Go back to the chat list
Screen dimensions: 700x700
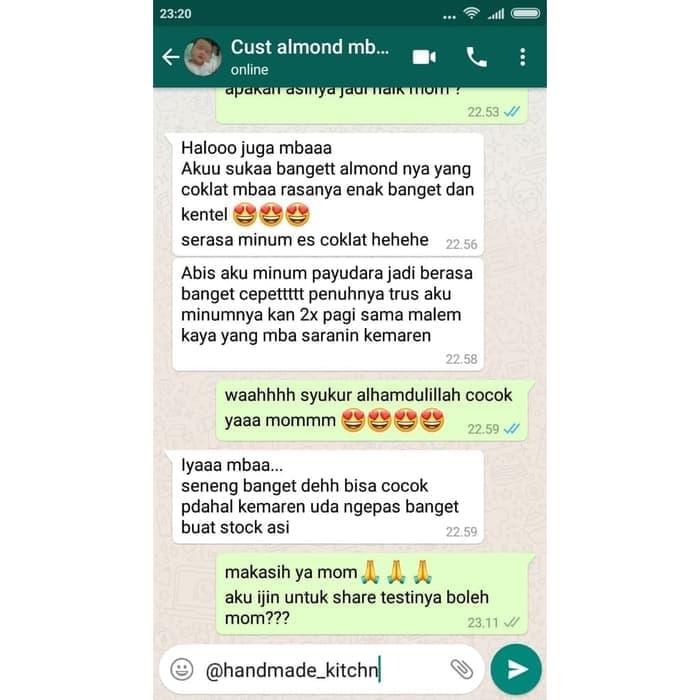[x=170, y=57]
